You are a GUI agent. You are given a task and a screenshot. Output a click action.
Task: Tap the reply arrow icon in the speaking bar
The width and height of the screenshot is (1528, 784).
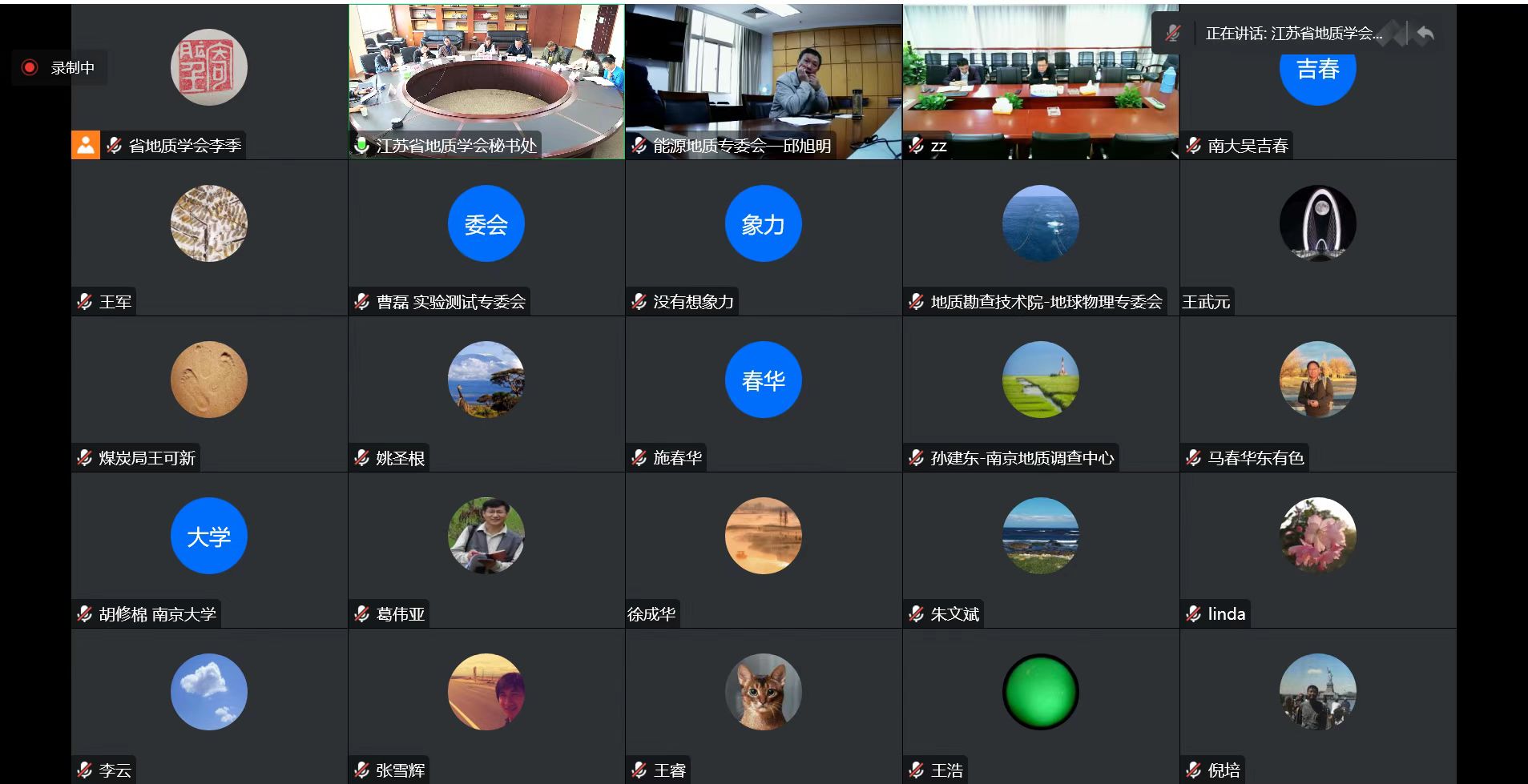[1425, 34]
